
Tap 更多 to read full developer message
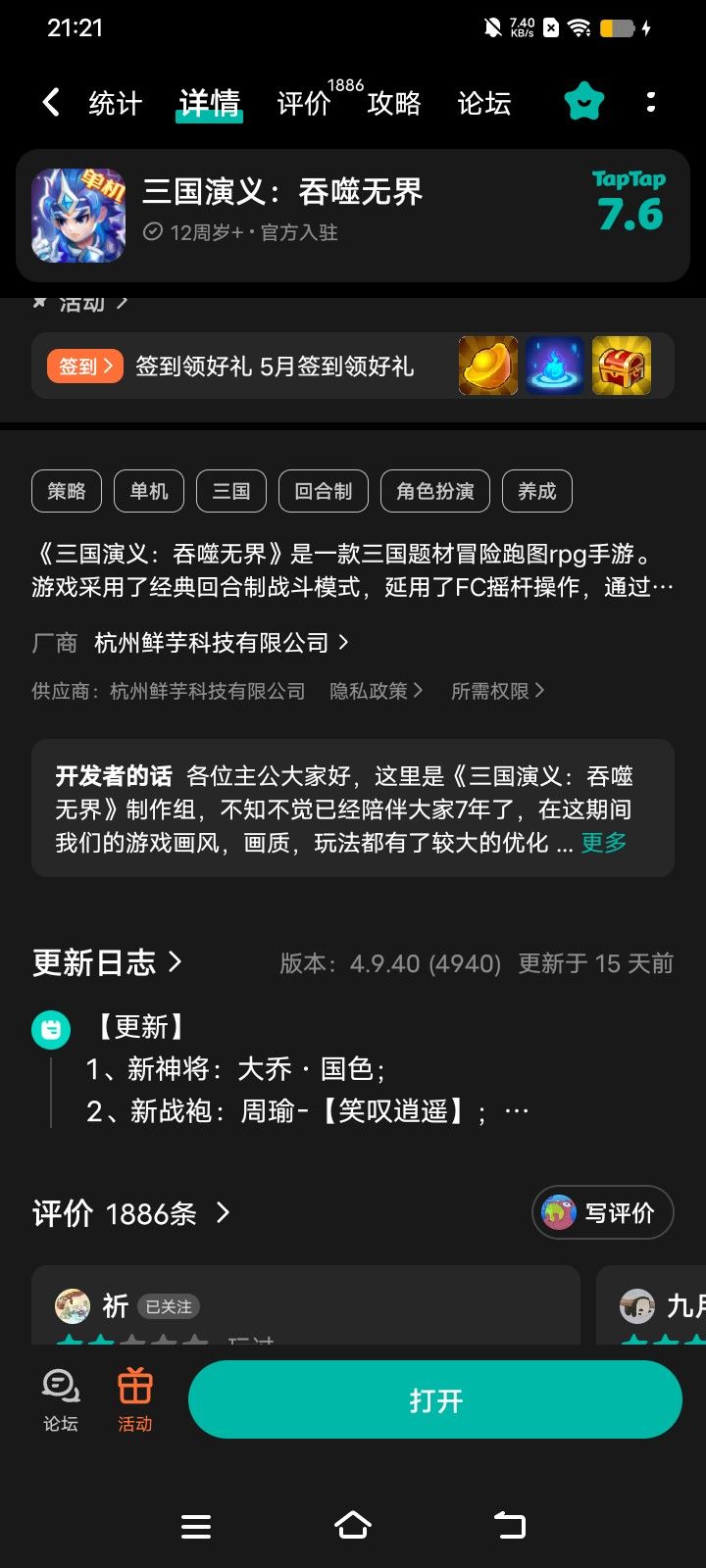603,841
